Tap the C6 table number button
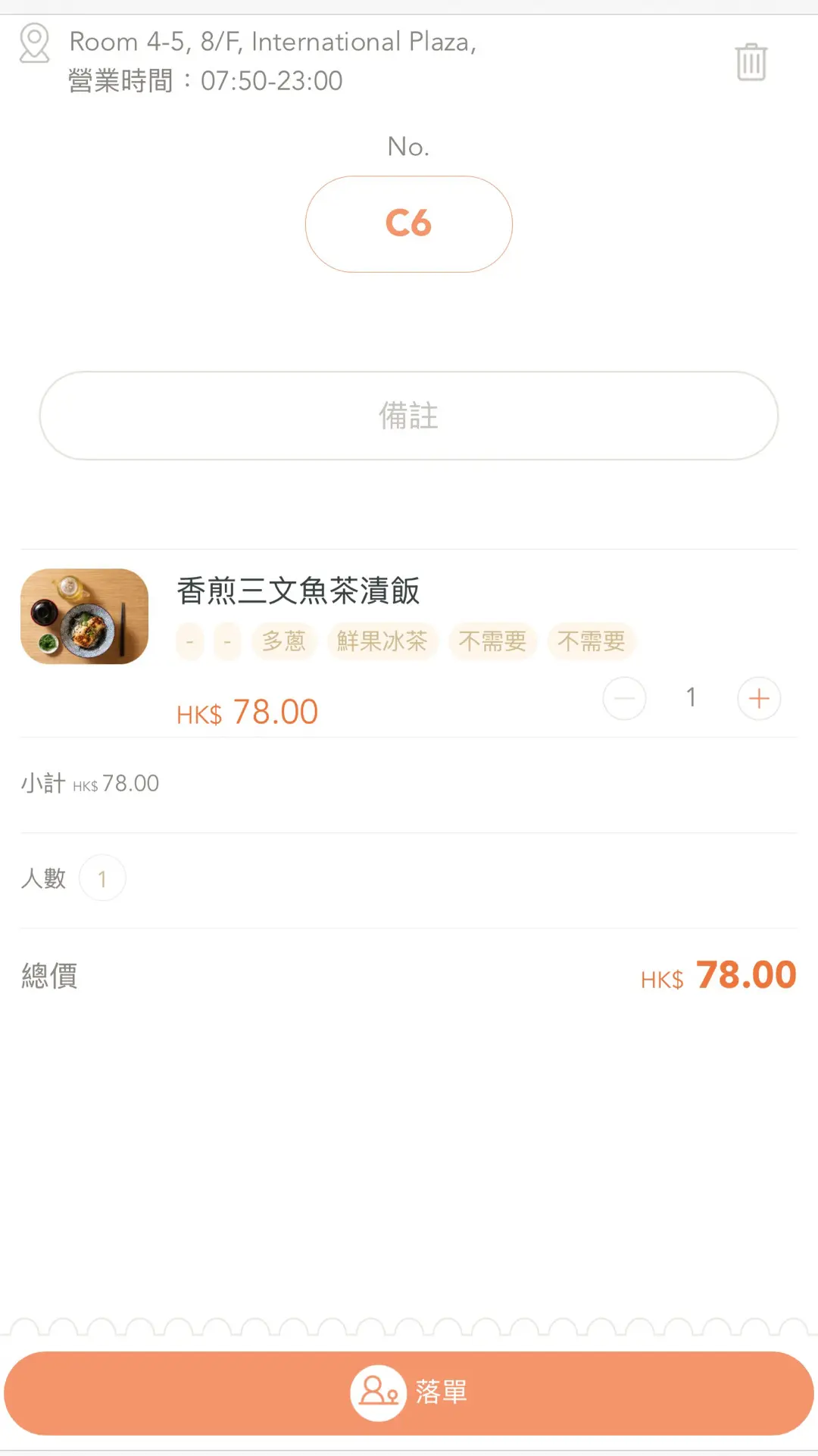Viewport: 818px width, 1456px height. click(409, 224)
